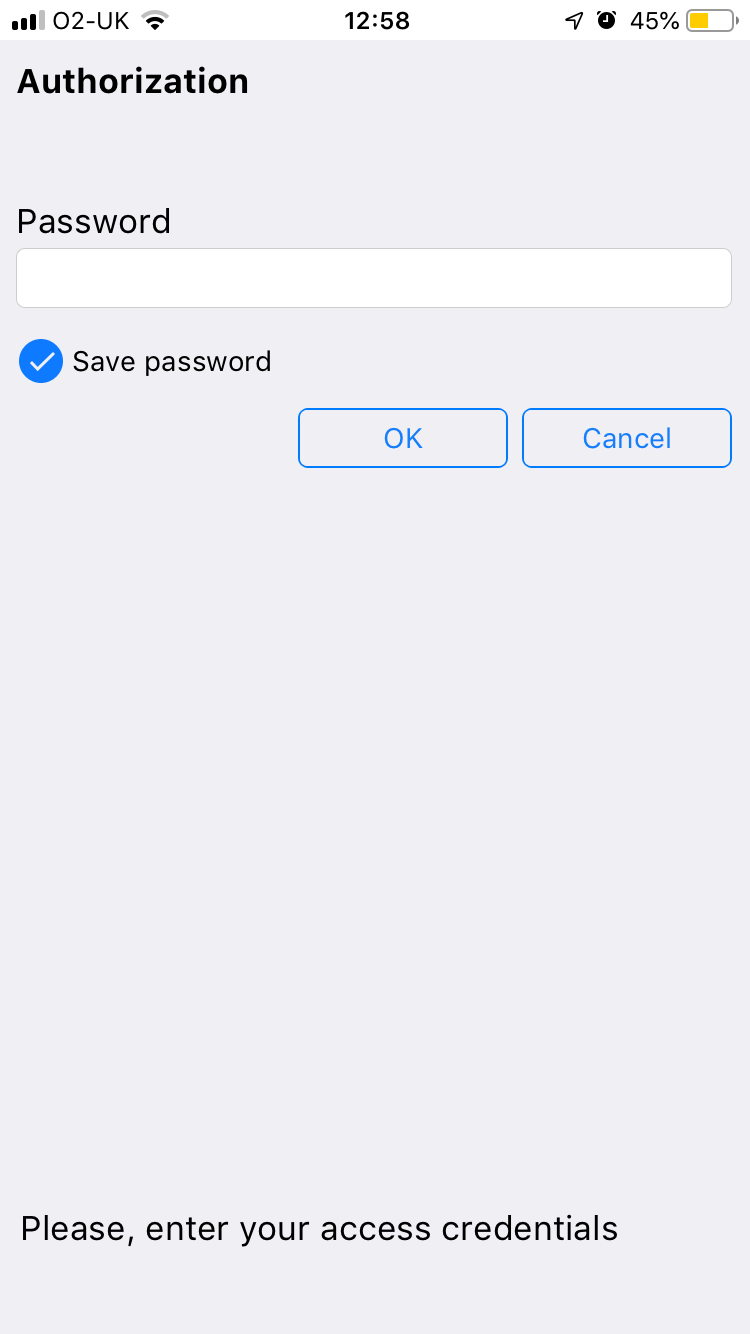
Task: Uncheck the Save password checkbox
Action: tap(41, 361)
